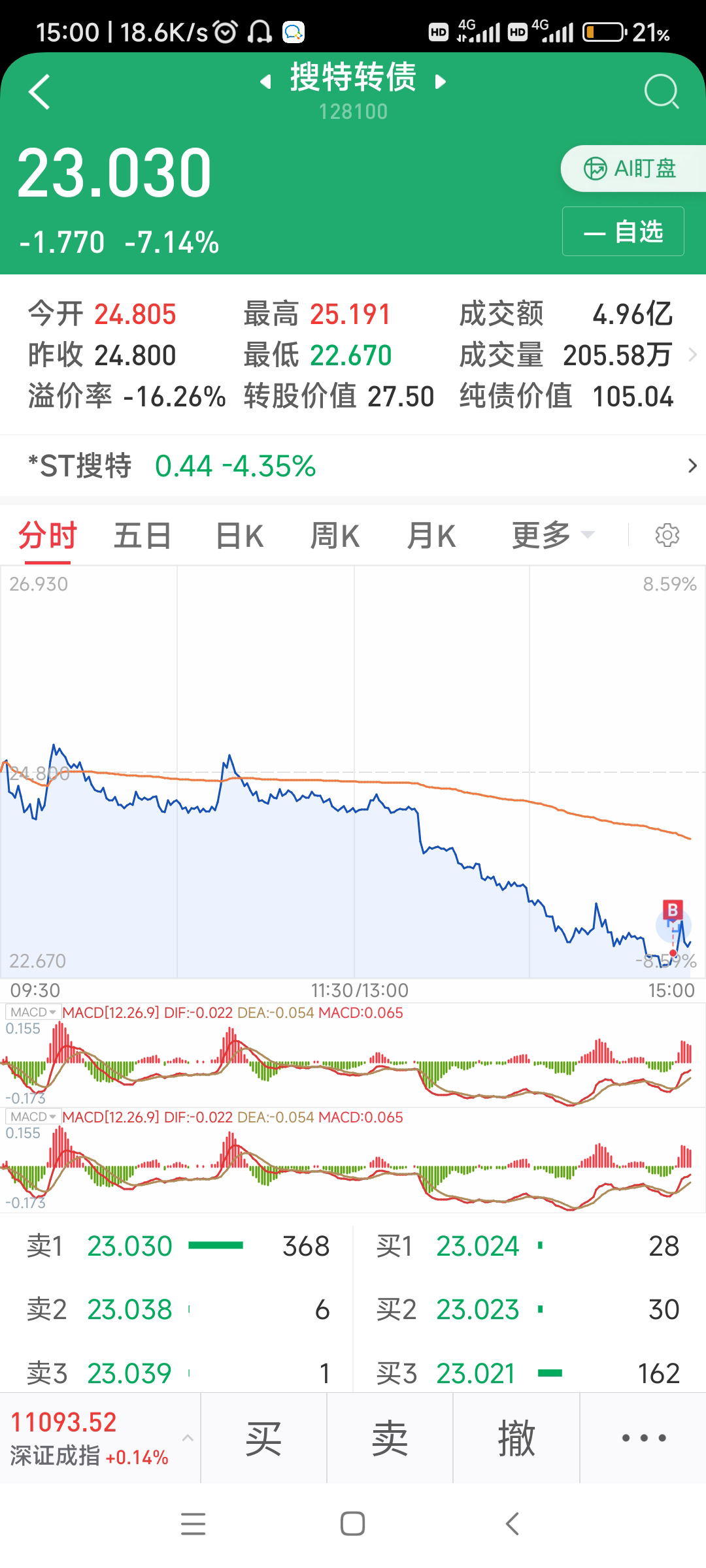Switch to the previous security with the left arrow
This screenshot has width=706, height=1568.
coord(265,82)
